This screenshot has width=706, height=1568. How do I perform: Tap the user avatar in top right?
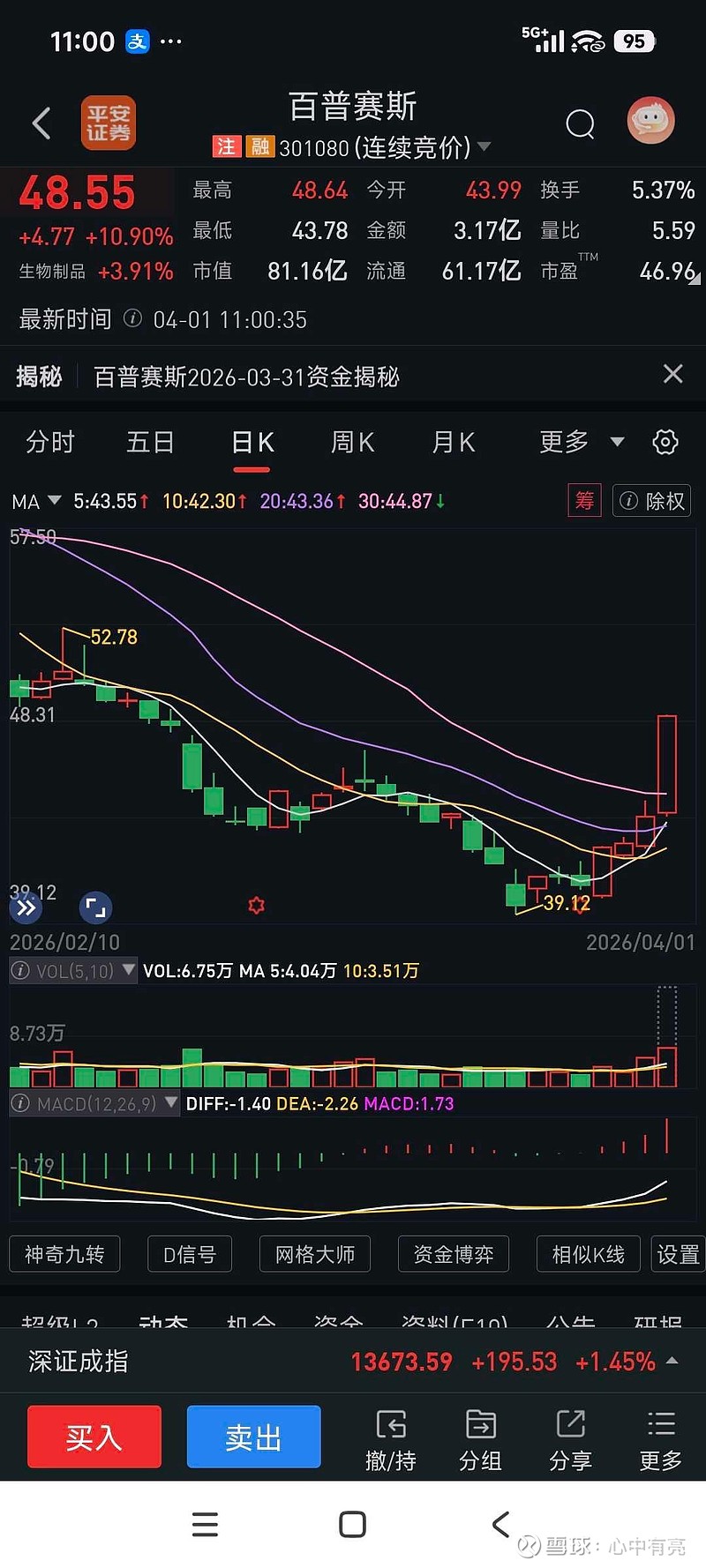click(650, 122)
